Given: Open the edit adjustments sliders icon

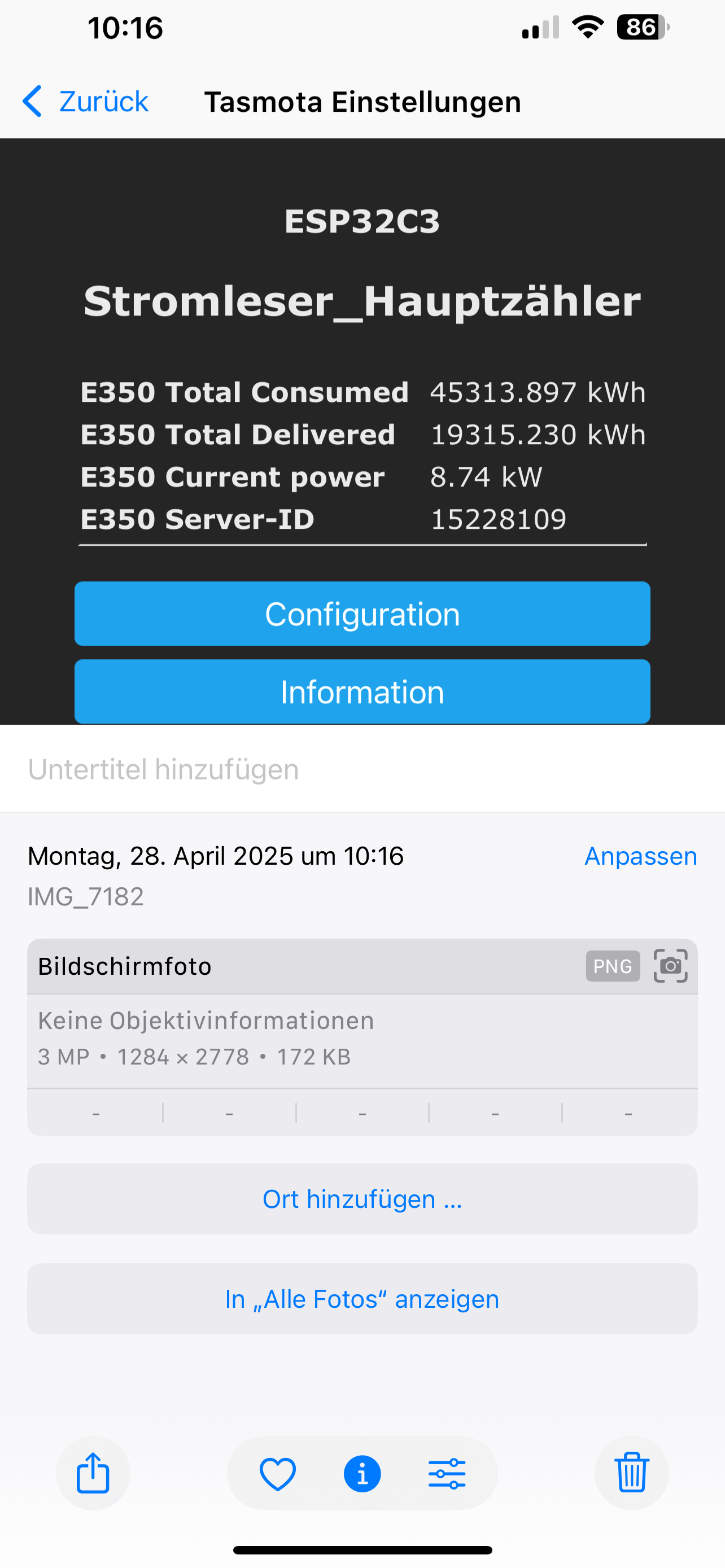Looking at the screenshot, I should click(447, 1474).
